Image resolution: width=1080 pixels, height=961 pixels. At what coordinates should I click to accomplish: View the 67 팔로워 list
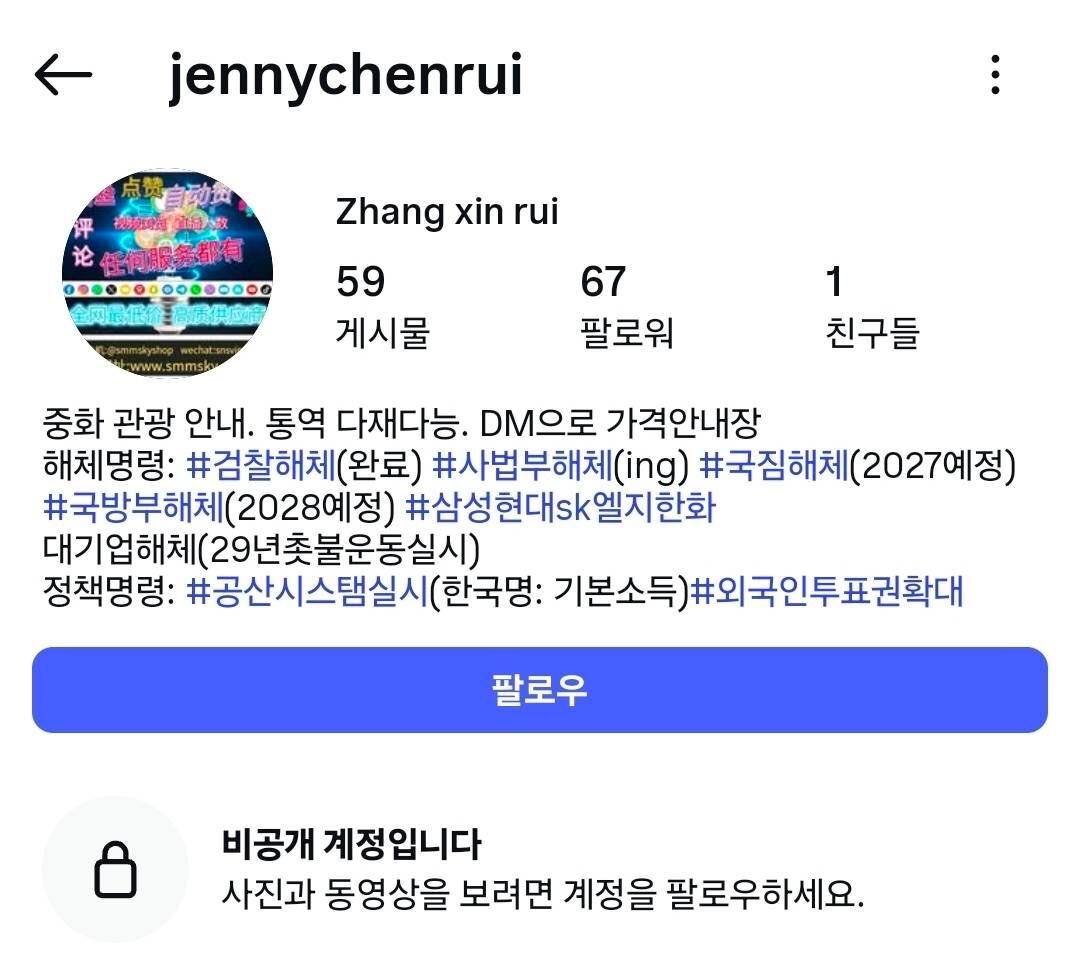click(x=626, y=306)
